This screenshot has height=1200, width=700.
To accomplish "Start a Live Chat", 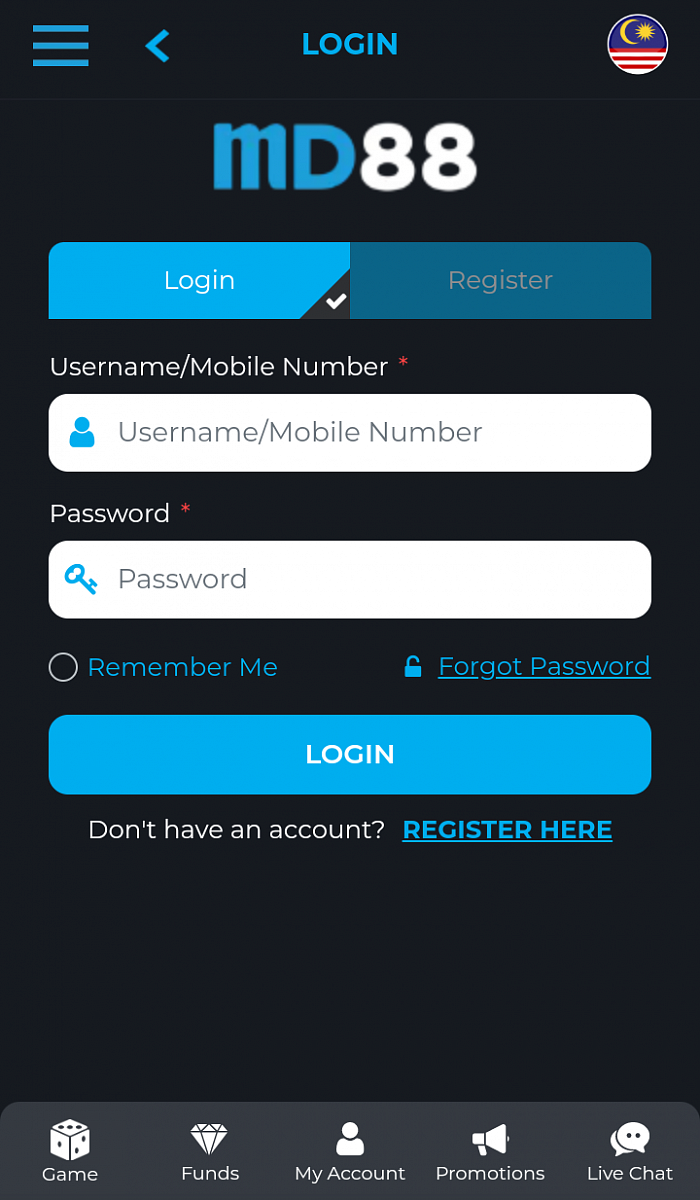I will (x=630, y=1152).
